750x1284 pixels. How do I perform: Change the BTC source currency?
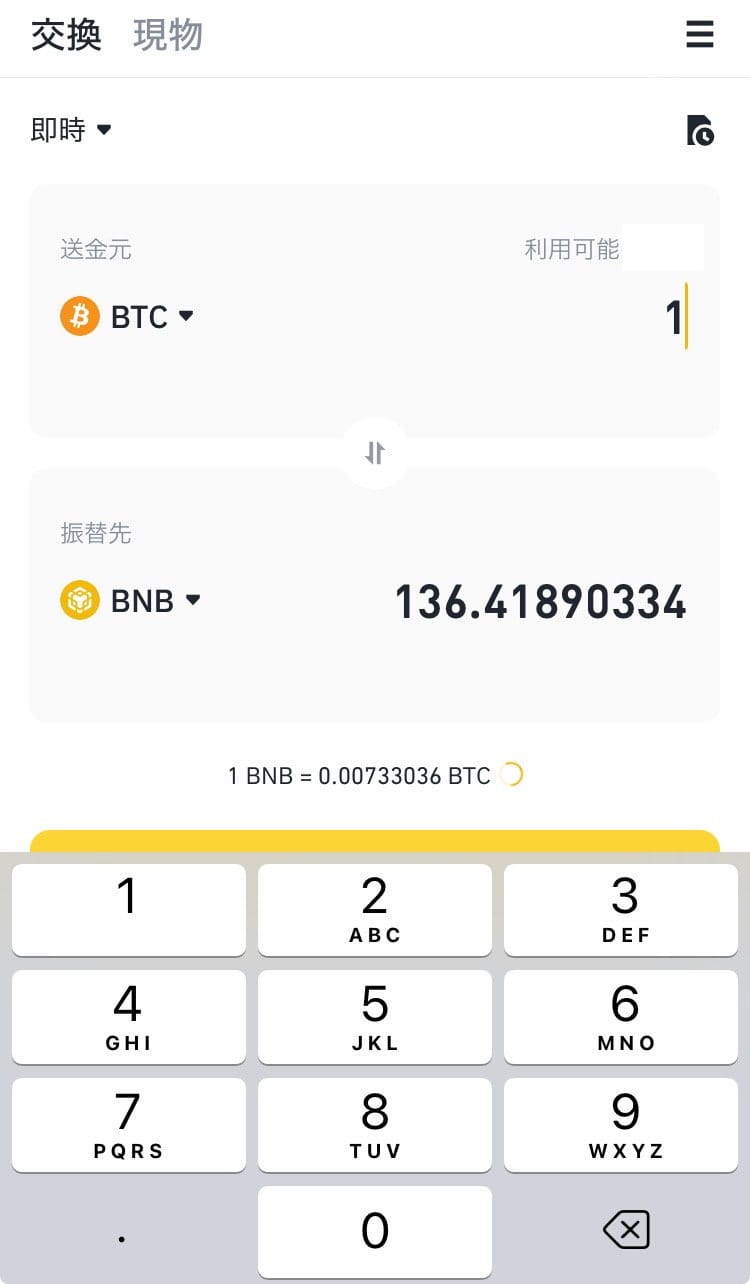pyautogui.click(x=128, y=317)
